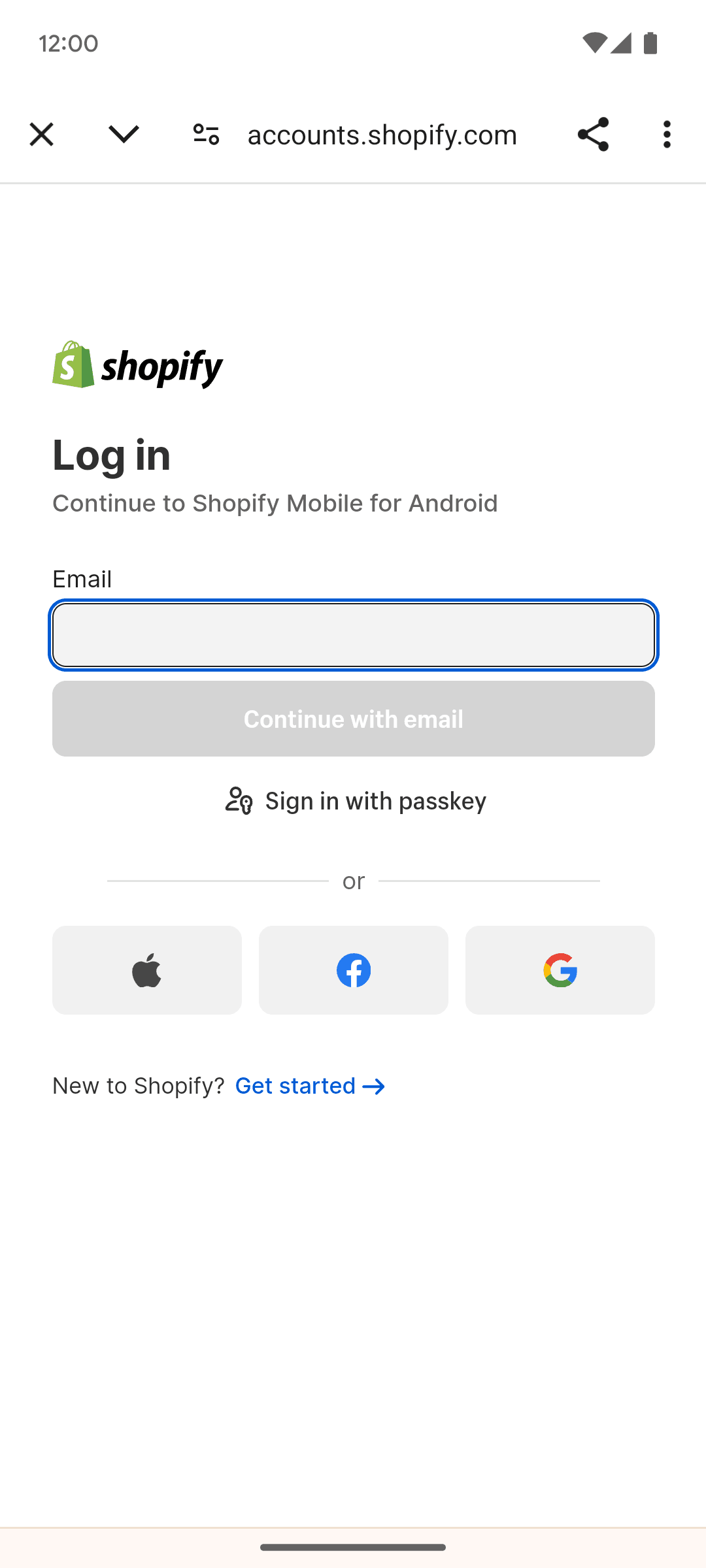The height and width of the screenshot is (1568, 706).
Task: Sign in with passkey
Action: pos(356,801)
